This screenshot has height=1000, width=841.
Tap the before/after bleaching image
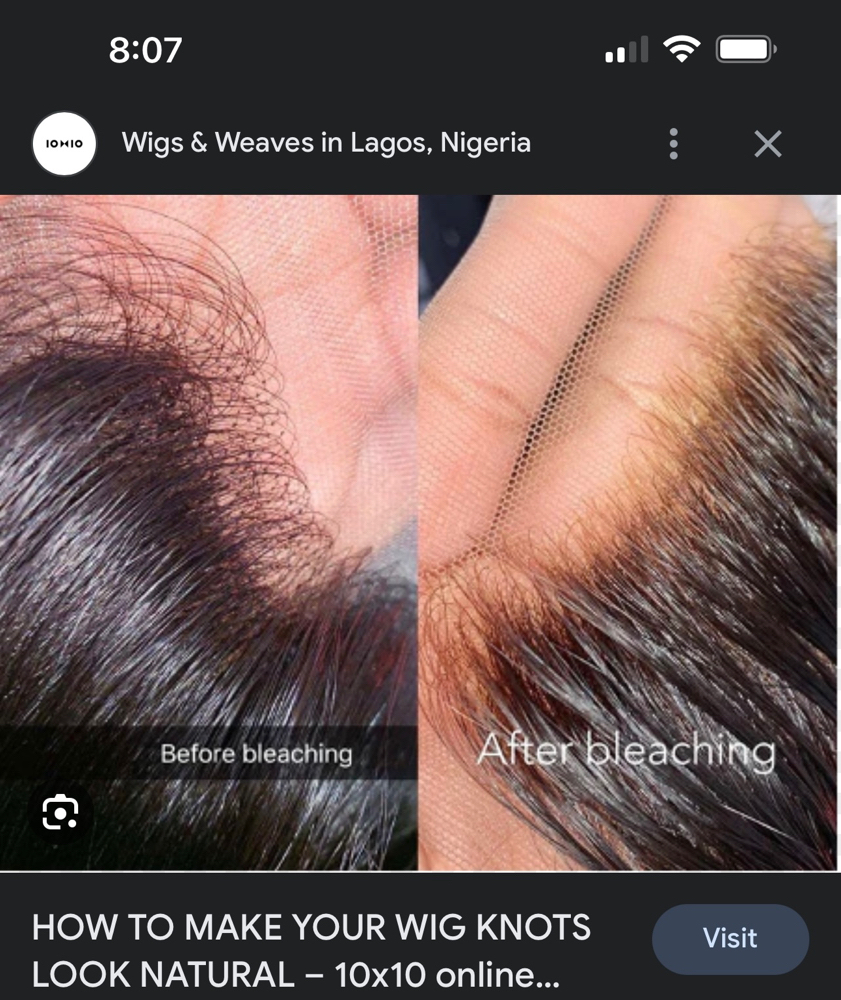click(420, 500)
